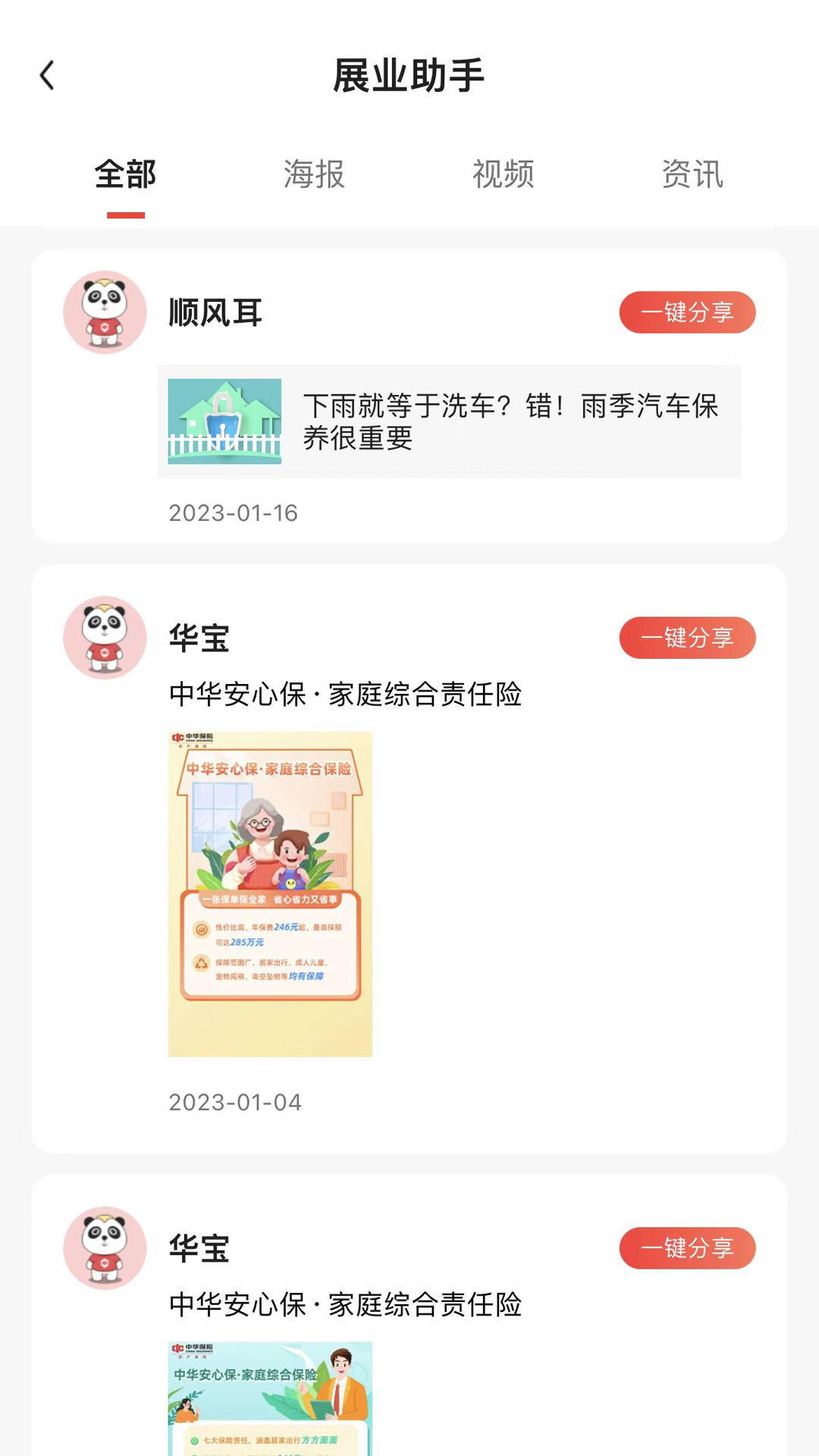The height and width of the screenshot is (1456, 819).
Task: Select the 全部 tab
Action: click(x=125, y=175)
